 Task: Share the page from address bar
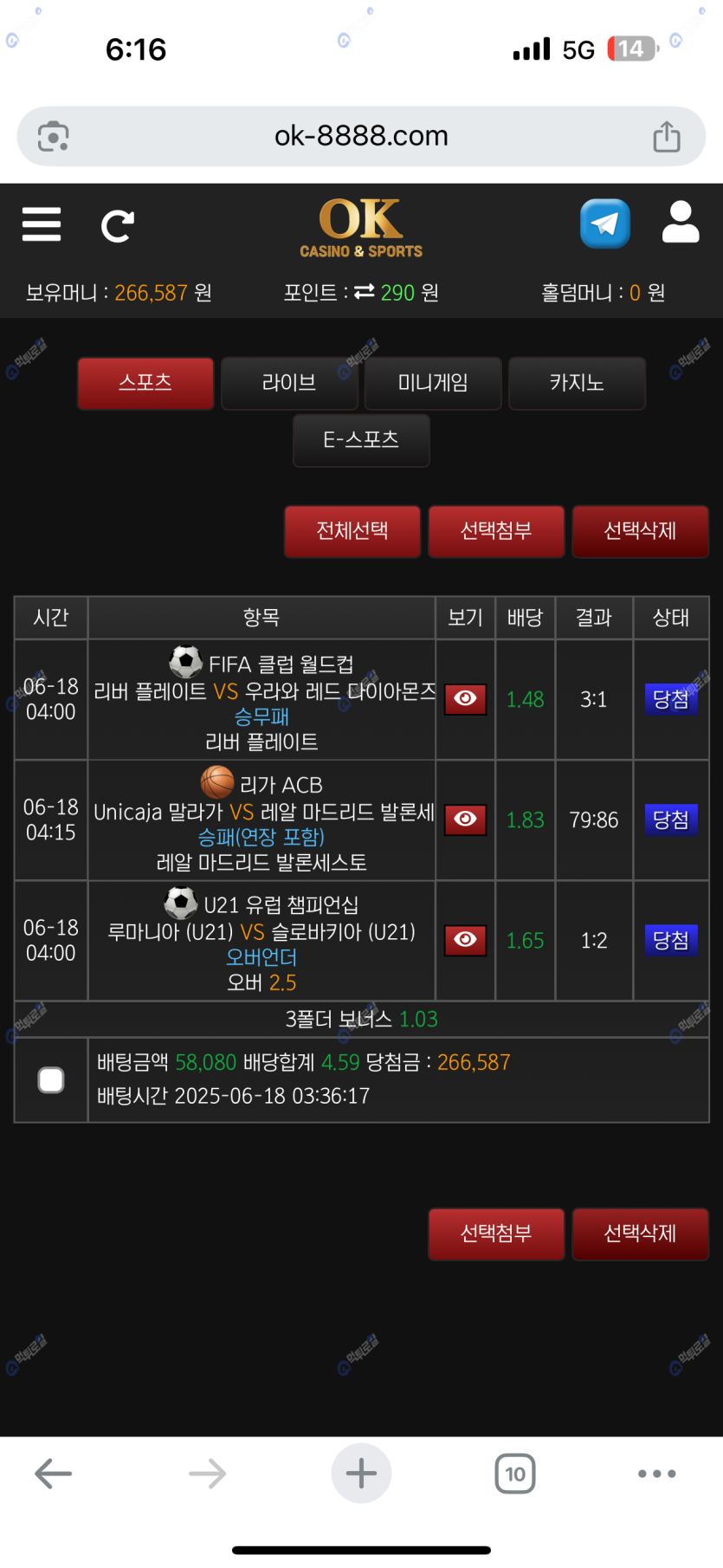[x=666, y=136]
